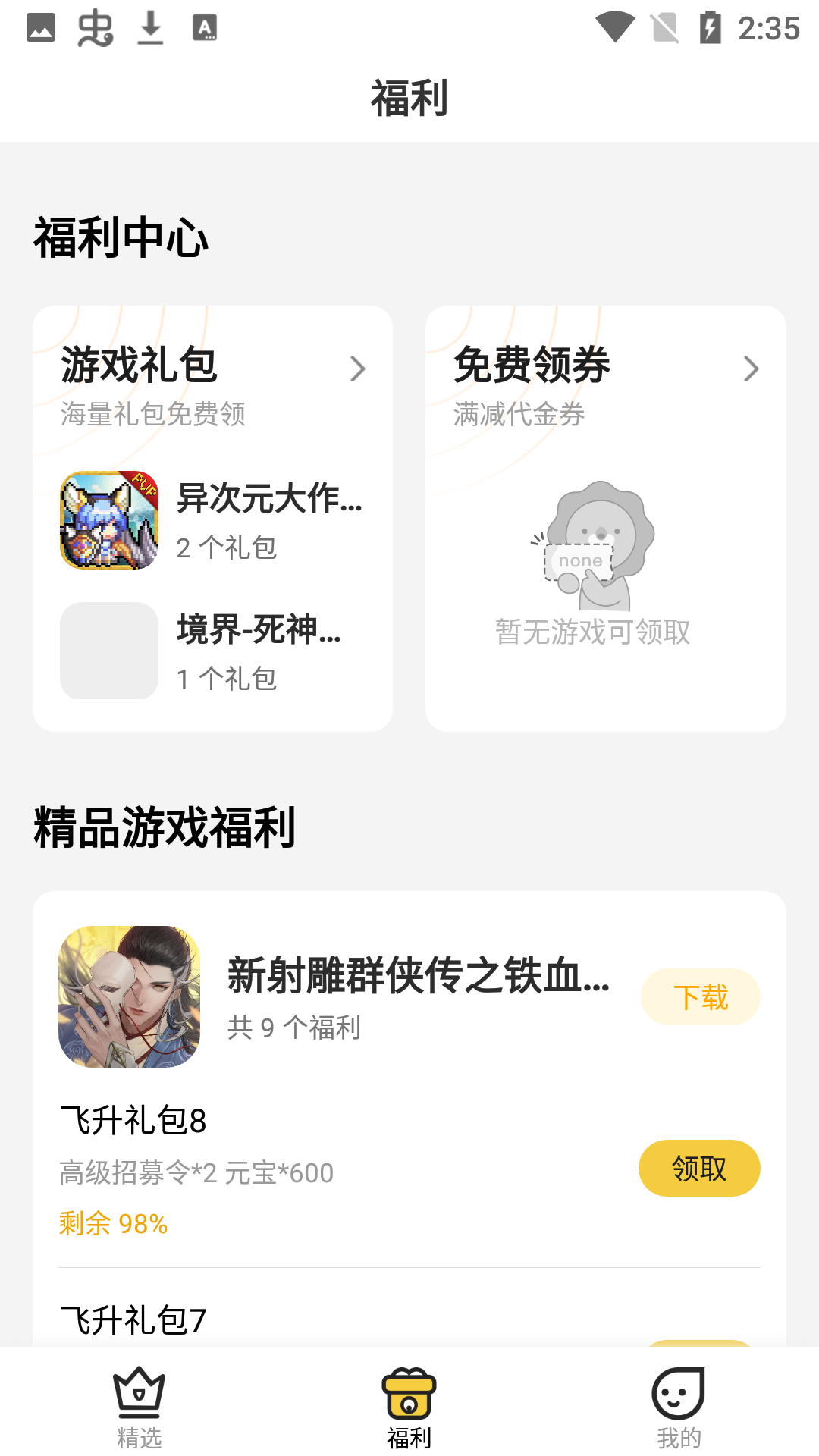Click the 新射雕群侠传 game thumbnail
The width and height of the screenshot is (819, 1456).
pyautogui.click(x=127, y=997)
